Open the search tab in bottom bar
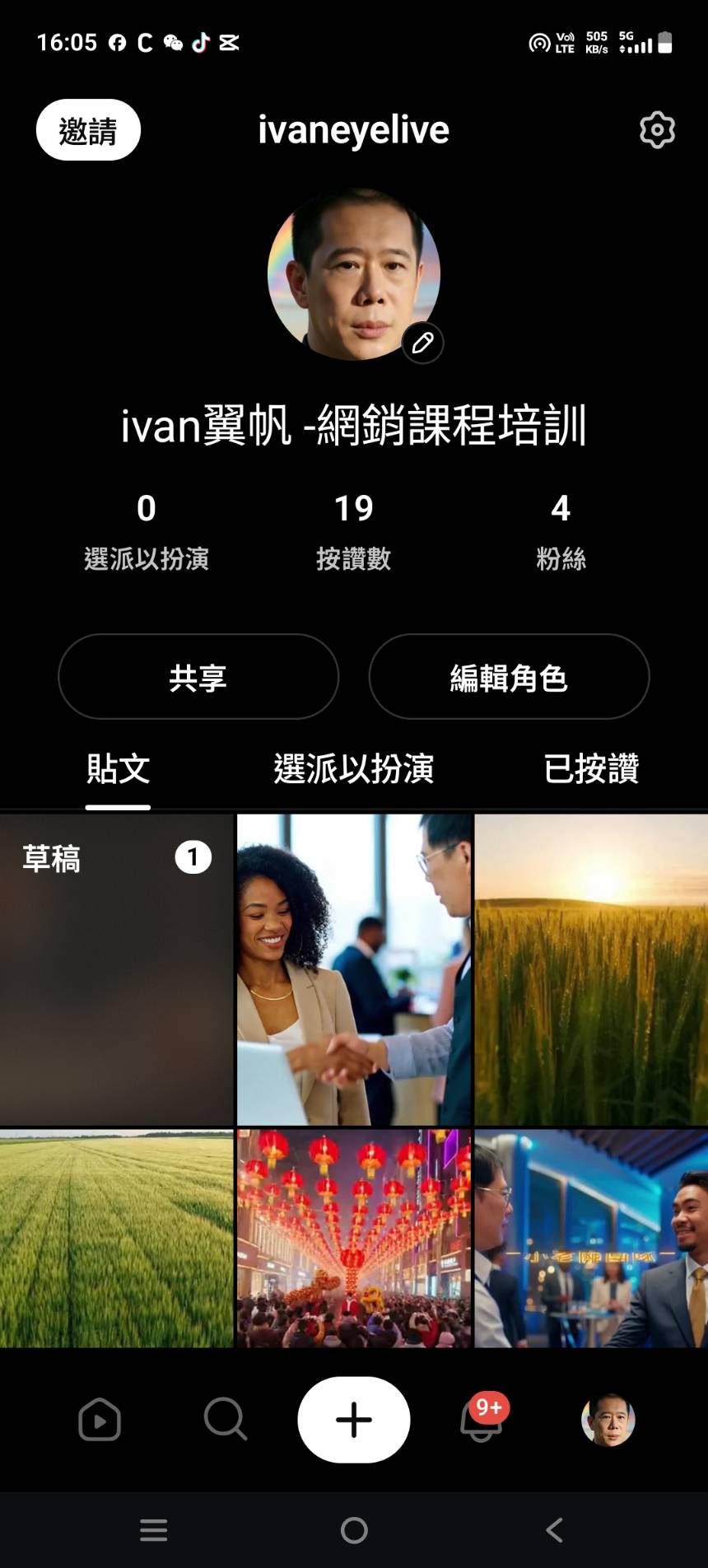708x1568 pixels. pyautogui.click(x=225, y=1420)
